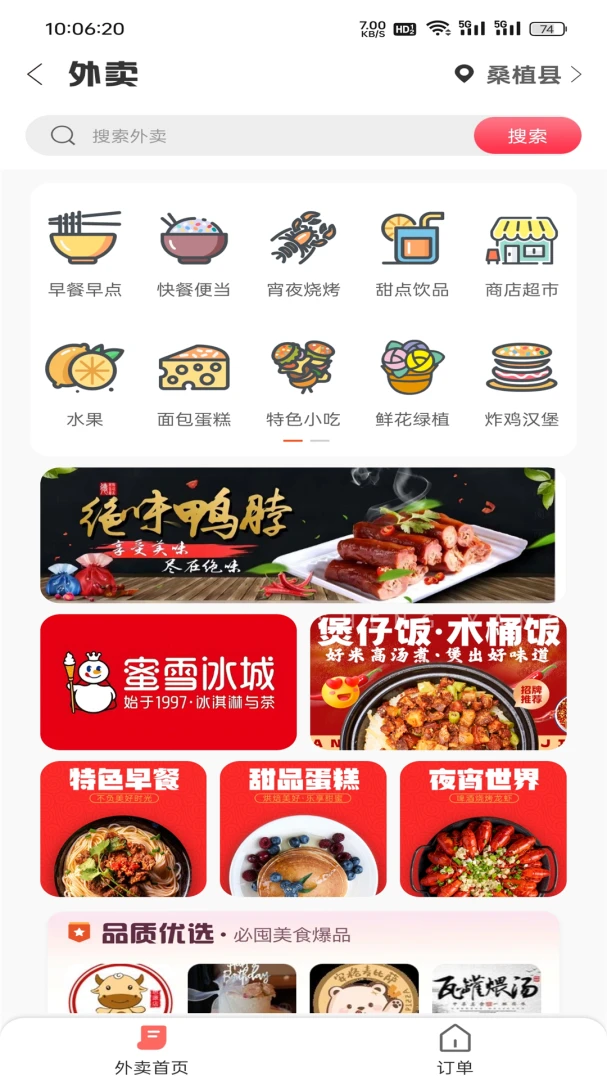607x1080 pixels.
Task: Open the 绝味鸭脖 banner
Action: 303,534
